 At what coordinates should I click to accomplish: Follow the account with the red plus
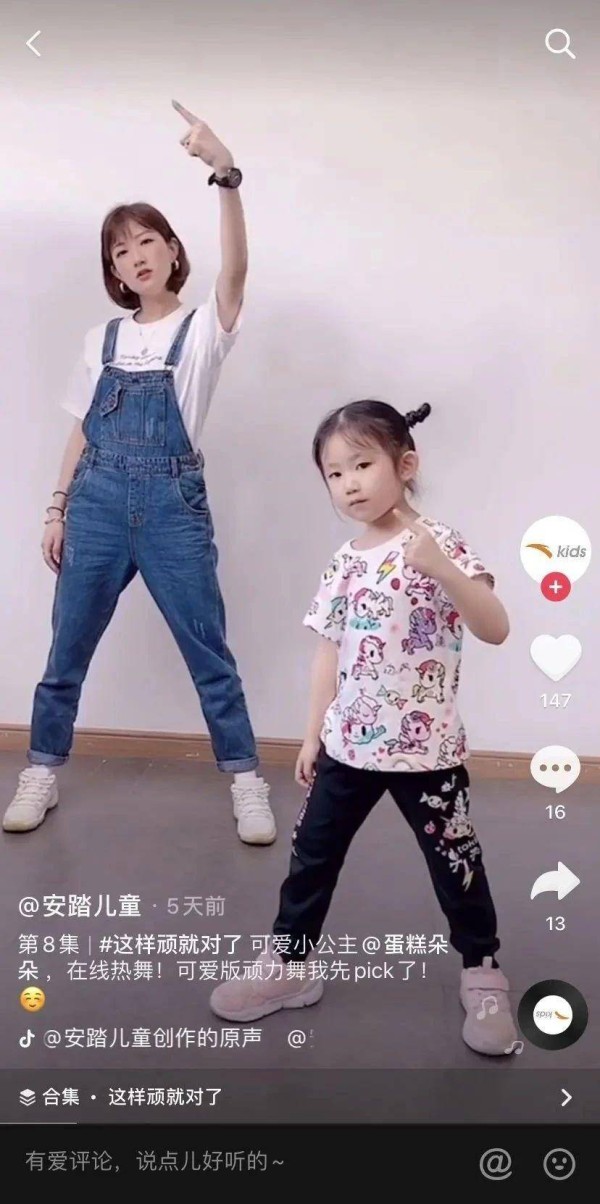[555, 587]
